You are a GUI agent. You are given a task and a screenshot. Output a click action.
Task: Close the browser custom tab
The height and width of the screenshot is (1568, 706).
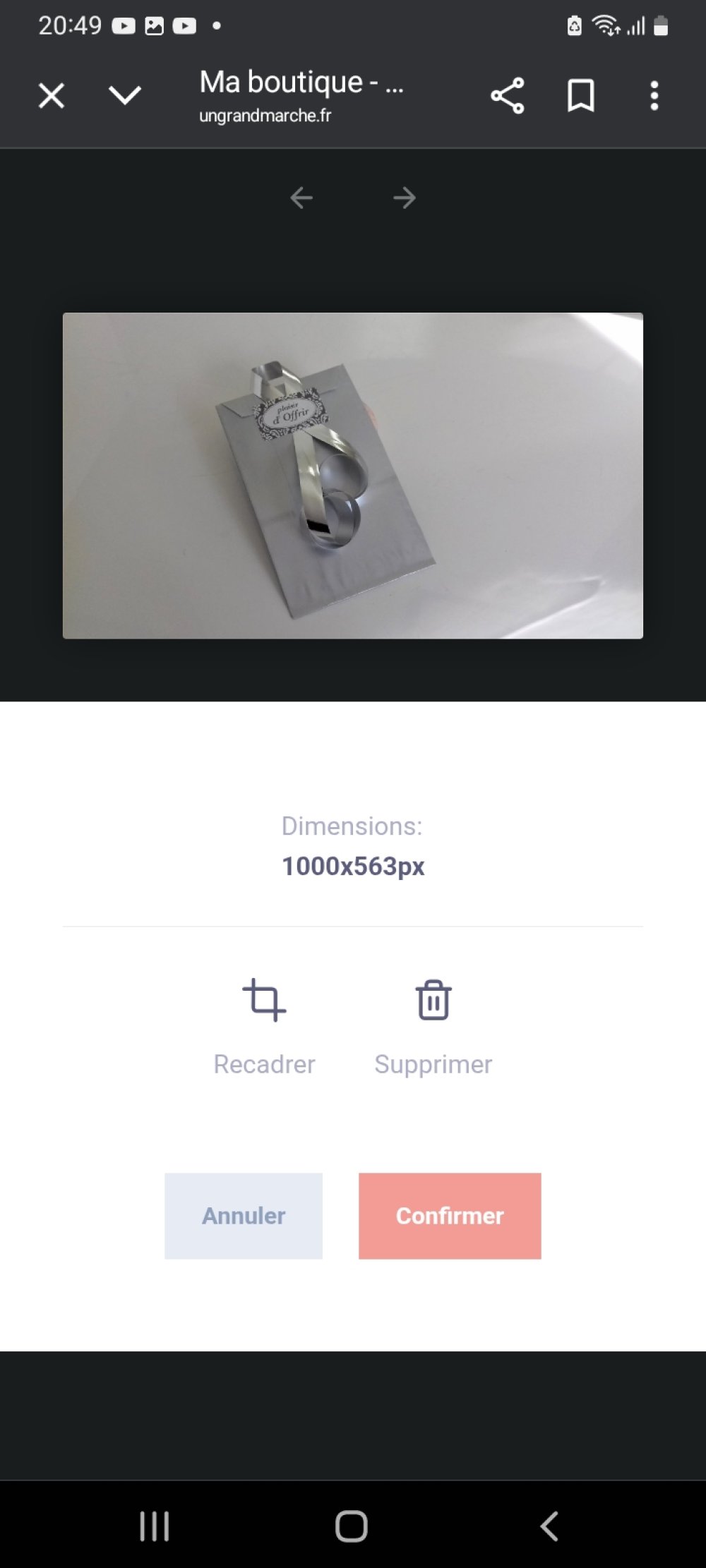coord(52,95)
